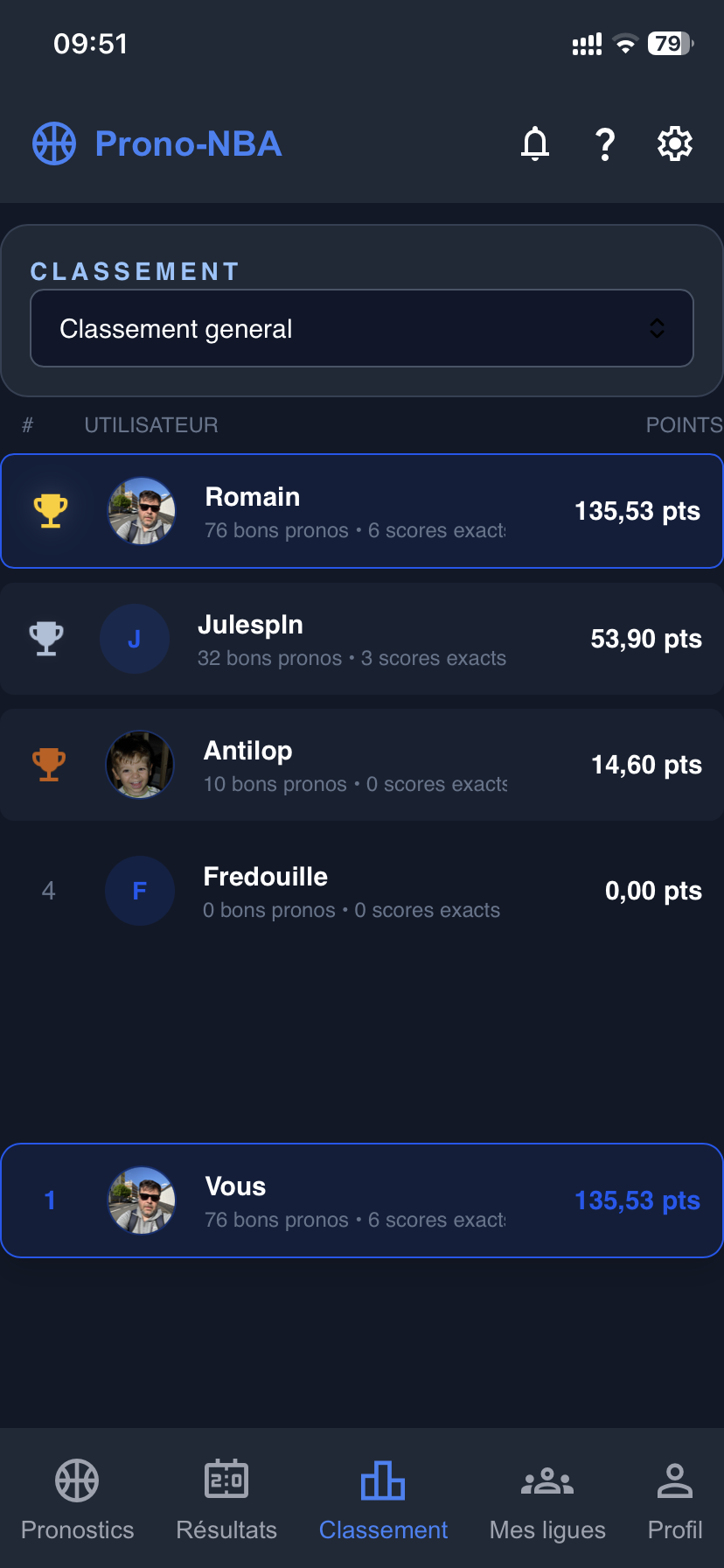Viewport: 724px width, 1568px height.
Task: Open the settings gear
Action: point(675,143)
